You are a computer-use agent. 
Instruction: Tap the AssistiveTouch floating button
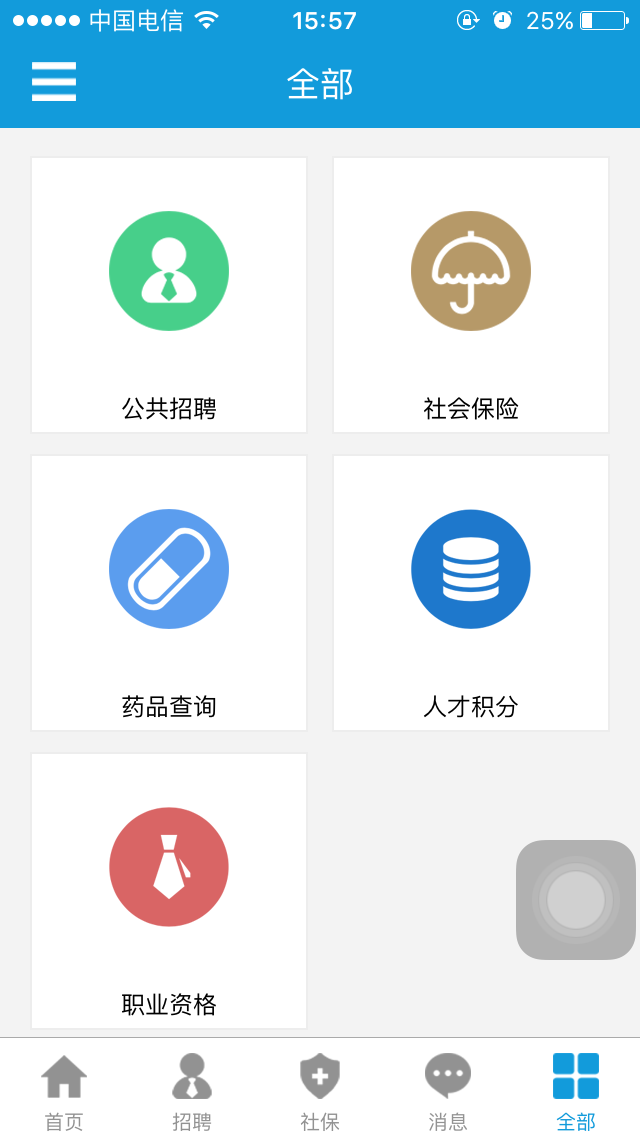click(576, 900)
